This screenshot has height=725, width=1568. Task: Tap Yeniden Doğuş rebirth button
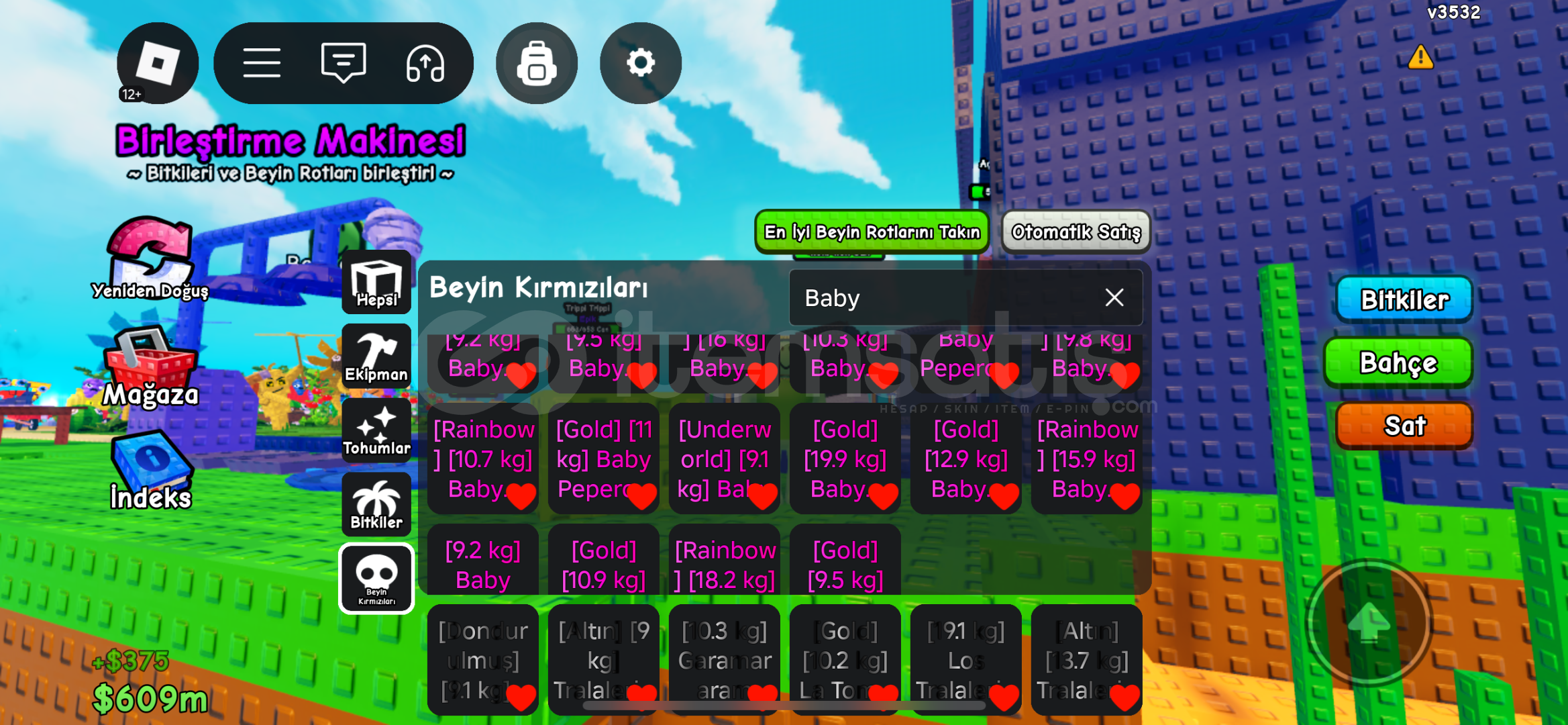[x=150, y=258]
